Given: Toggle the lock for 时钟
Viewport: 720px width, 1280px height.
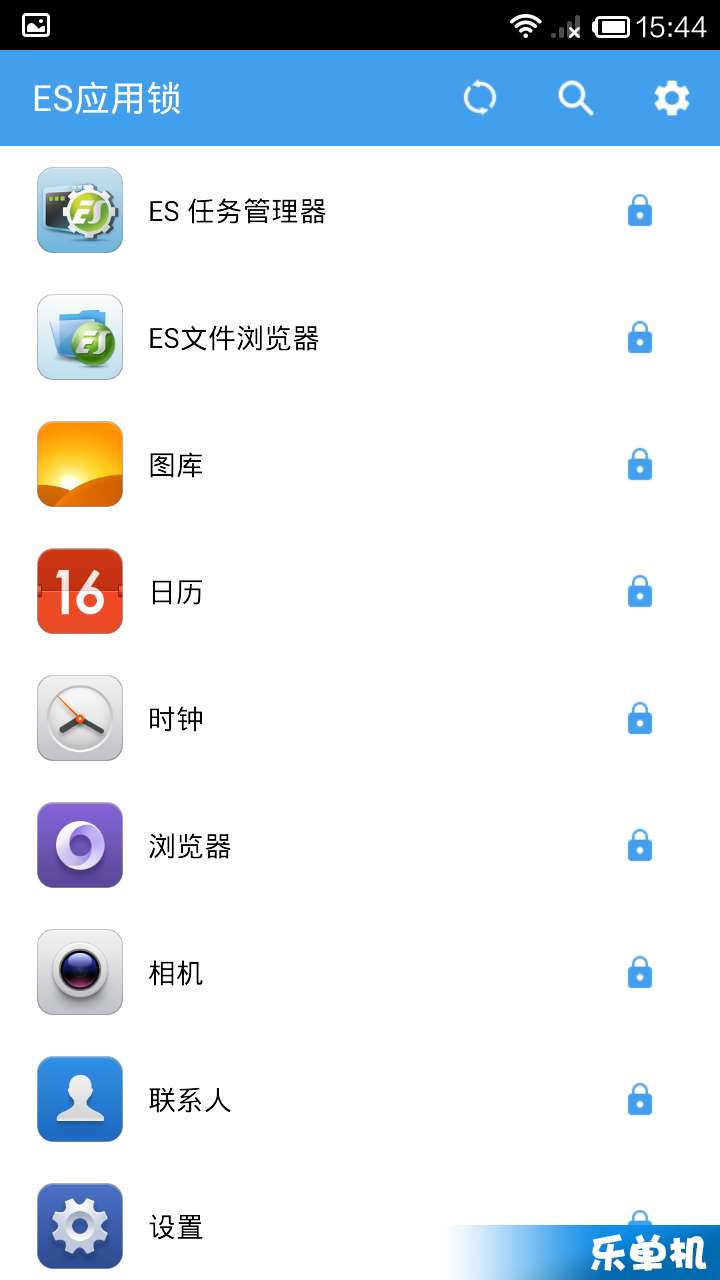Looking at the screenshot, I should click(x=640, y=718).
